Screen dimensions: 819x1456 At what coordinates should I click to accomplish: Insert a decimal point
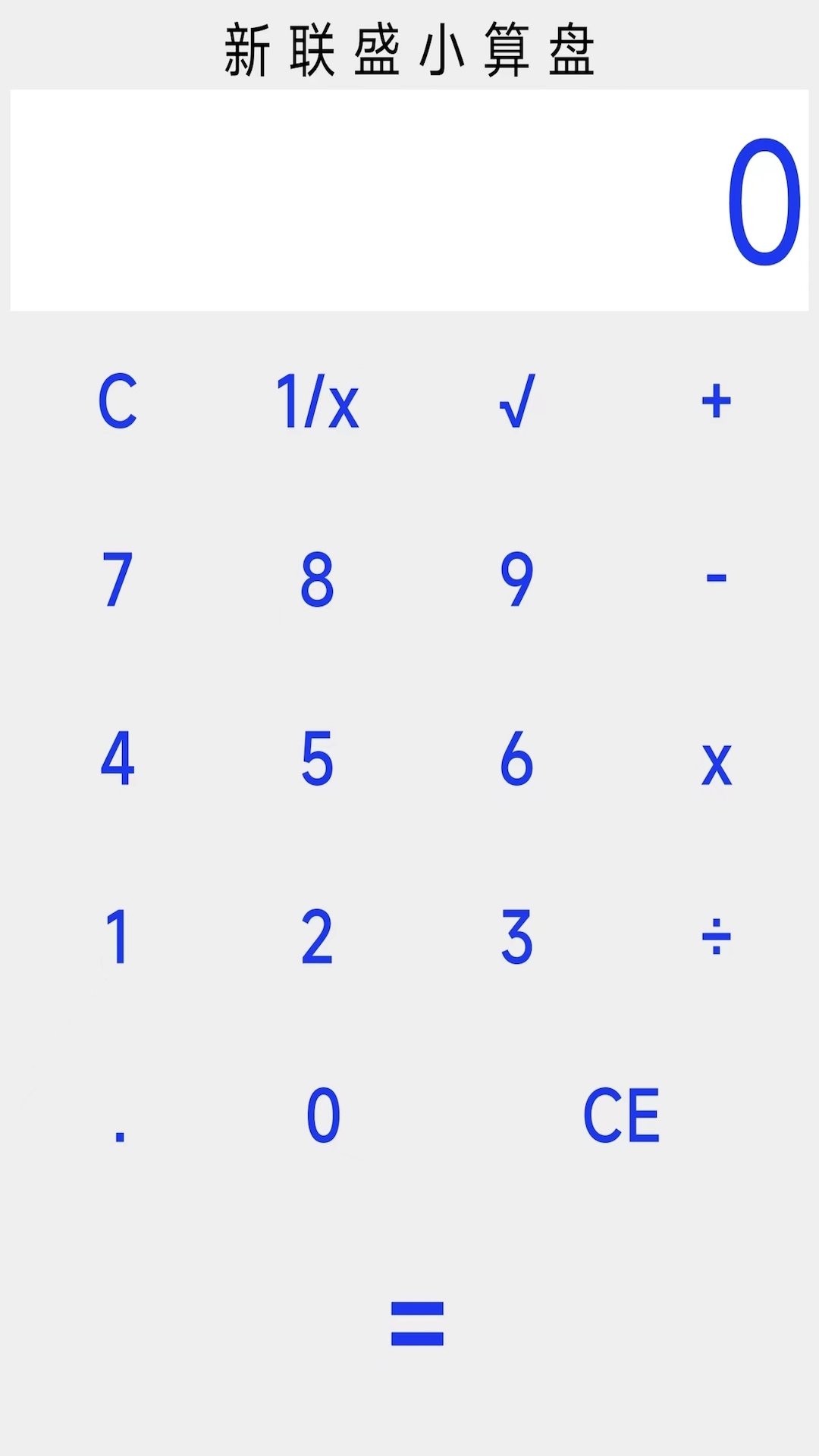pyautogui.click(x=119, y=1116)
